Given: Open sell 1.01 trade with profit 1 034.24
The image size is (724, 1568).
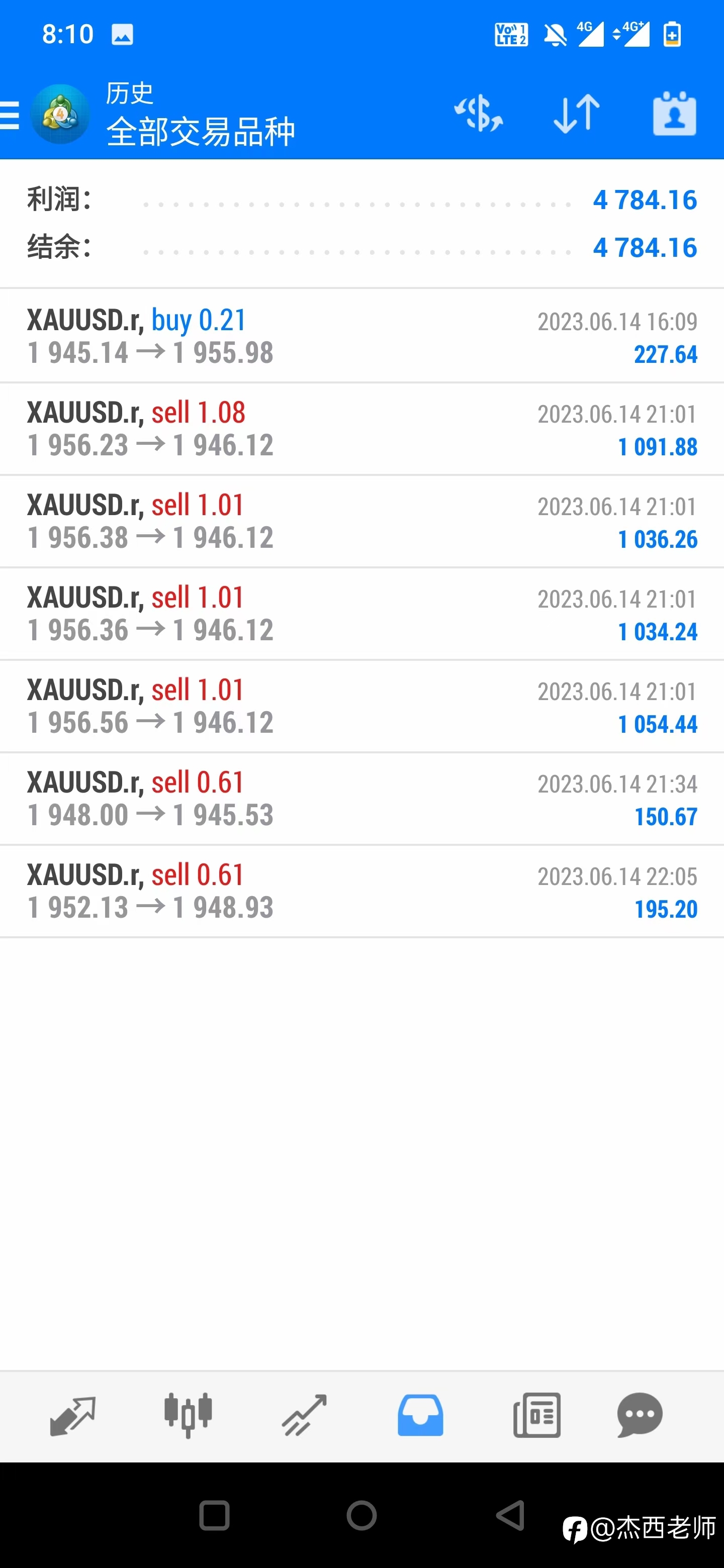Looking at the screenshot, I should pyautogui.click(x=361, y=614).
